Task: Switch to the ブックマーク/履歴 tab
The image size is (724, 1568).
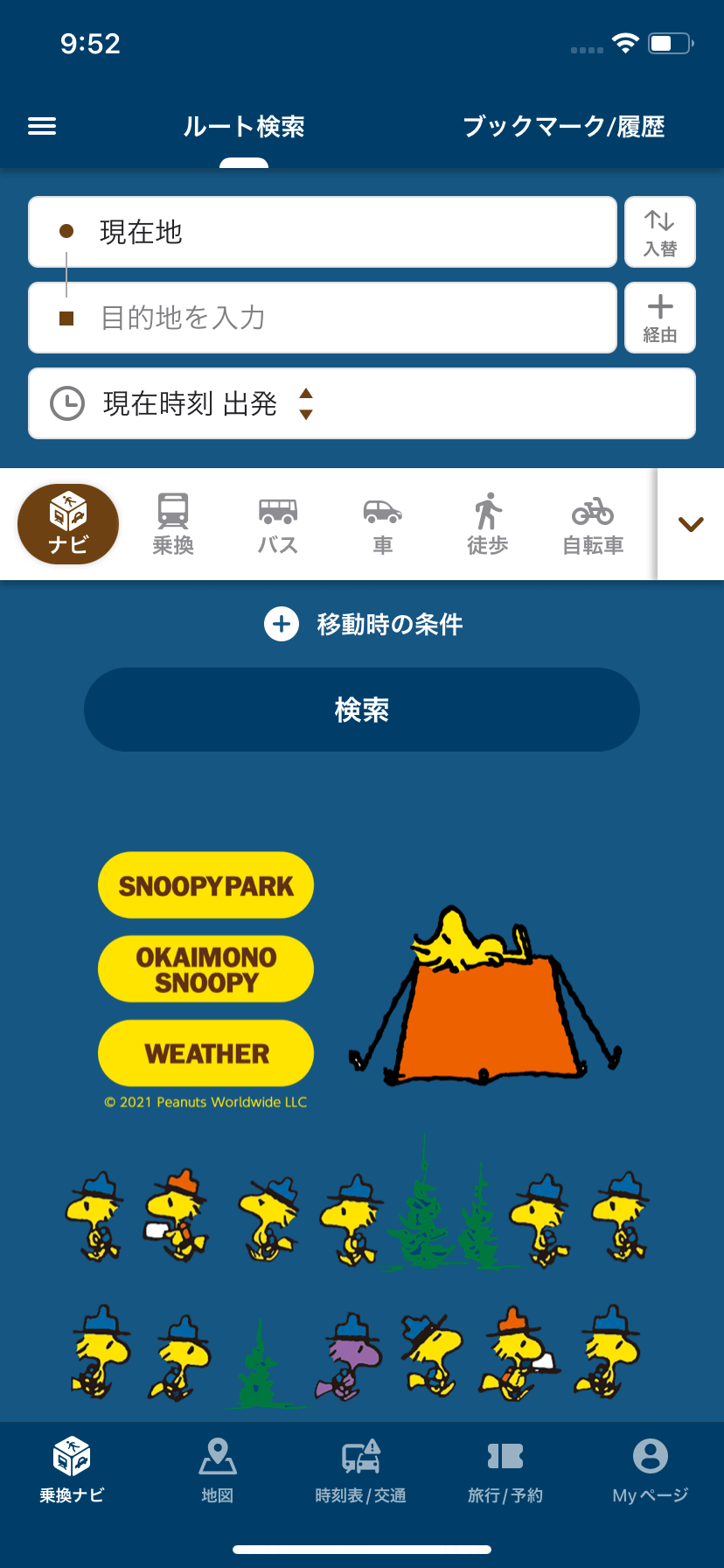Action: pos(563,127)
